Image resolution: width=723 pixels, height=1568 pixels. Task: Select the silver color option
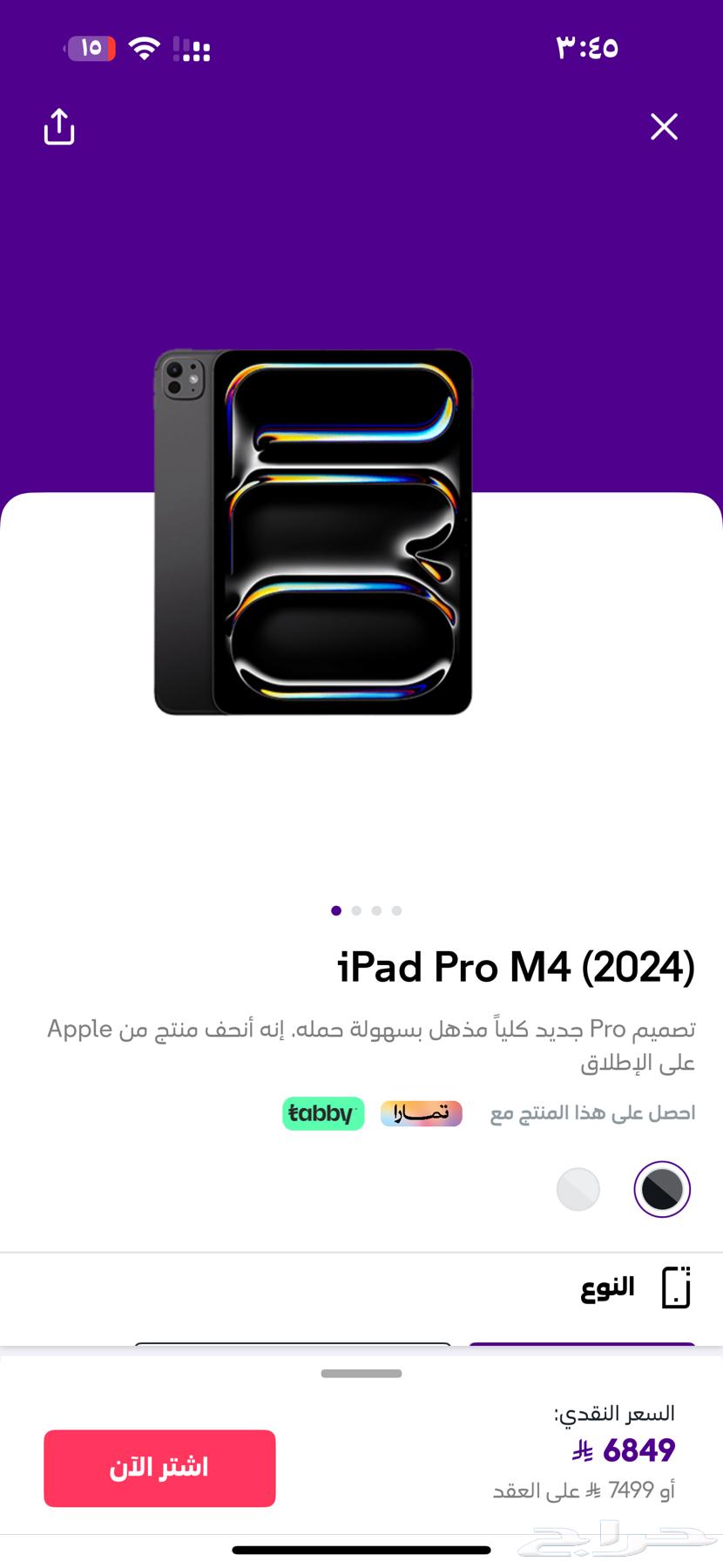point(578,1189)
